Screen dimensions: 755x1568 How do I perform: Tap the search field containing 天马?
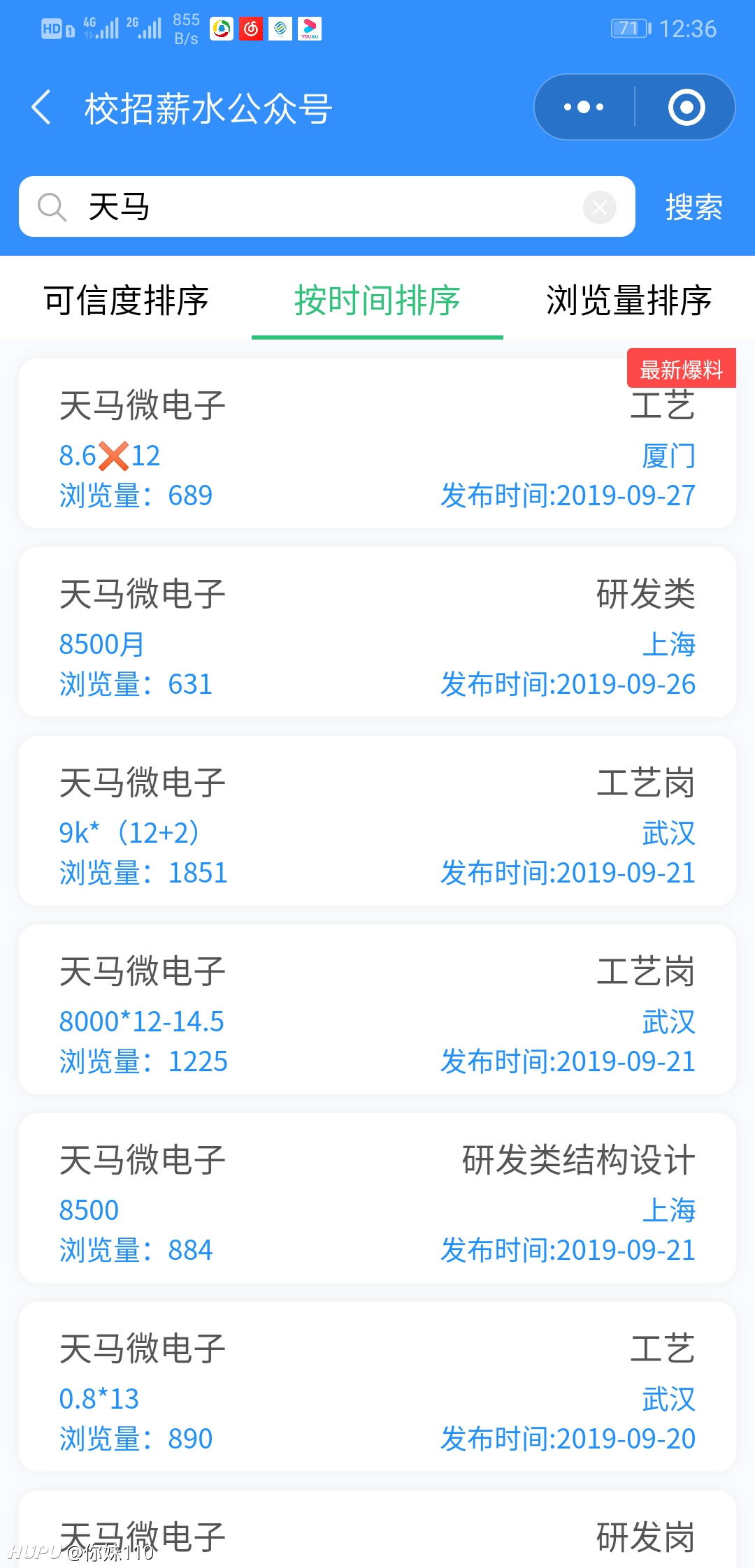(326, 207)
